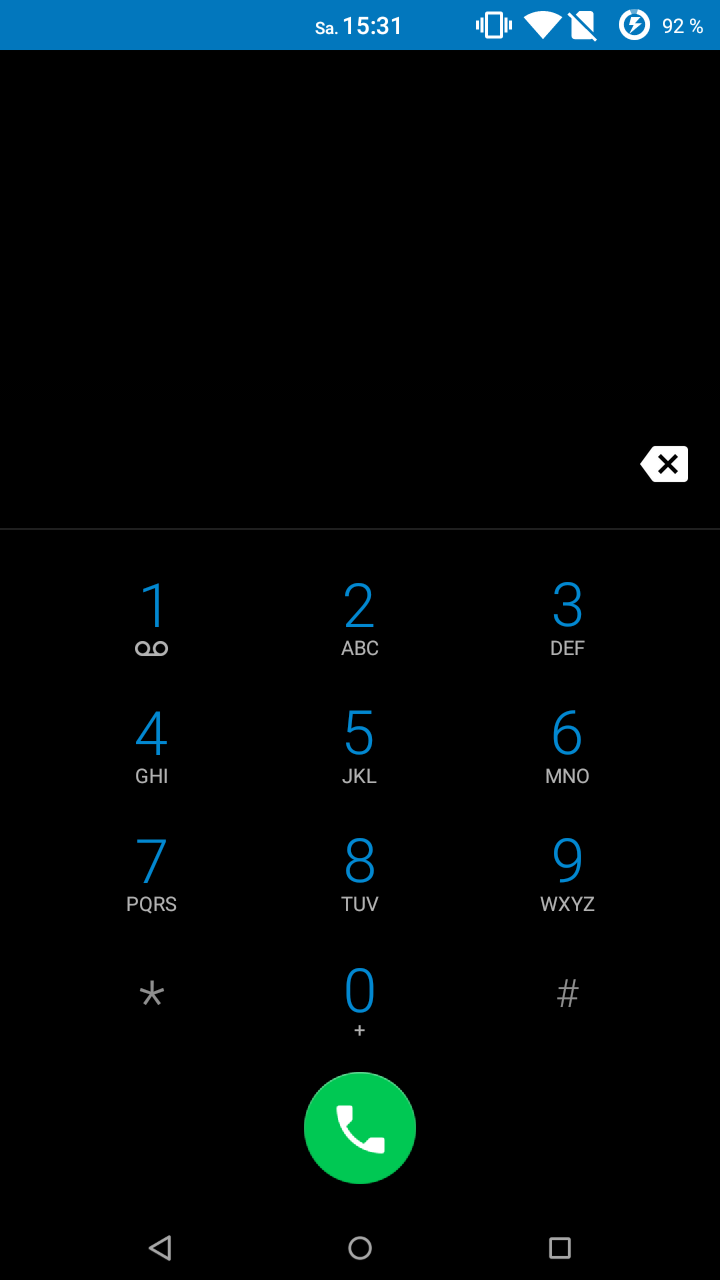Open recent apps from the navigation bar
Screen dimensions: 720x1280
pyautogui.click(x=560, y=1247)
